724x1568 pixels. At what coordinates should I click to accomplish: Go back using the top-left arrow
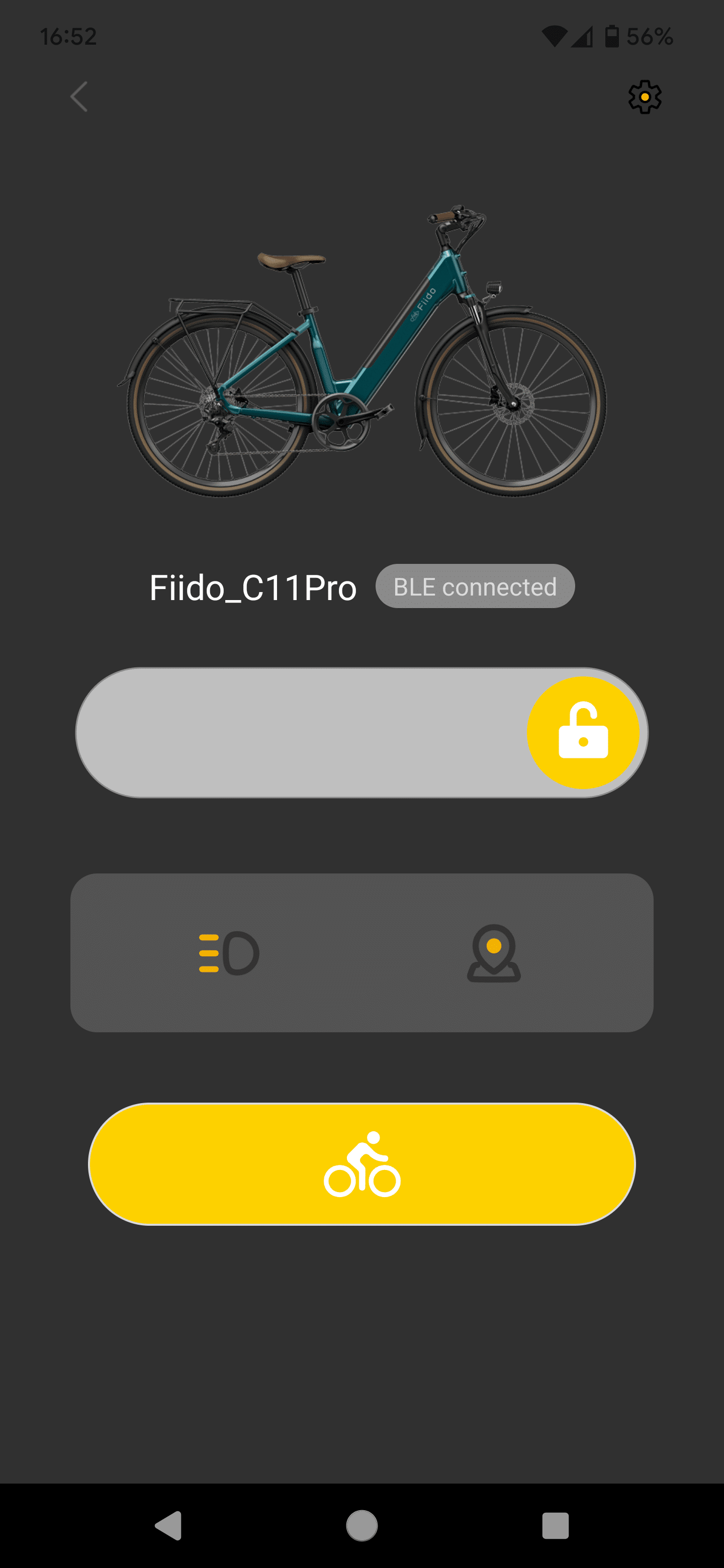(79, 97)
